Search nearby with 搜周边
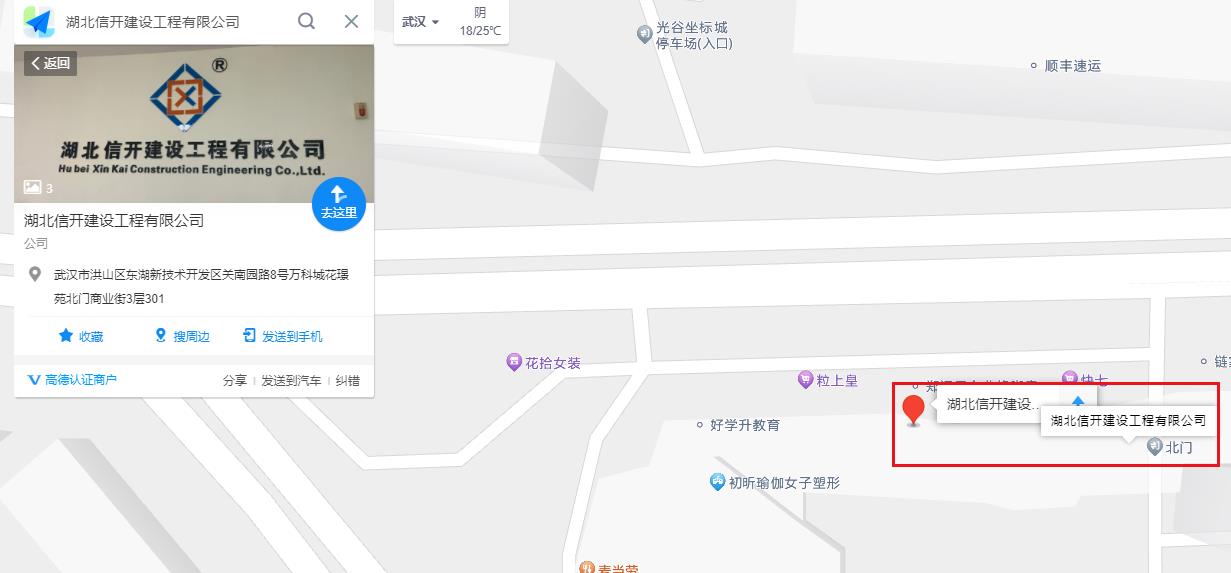The height and width of the screenshot is (573, 1231). pyautogui.click(x=182, y=336)
